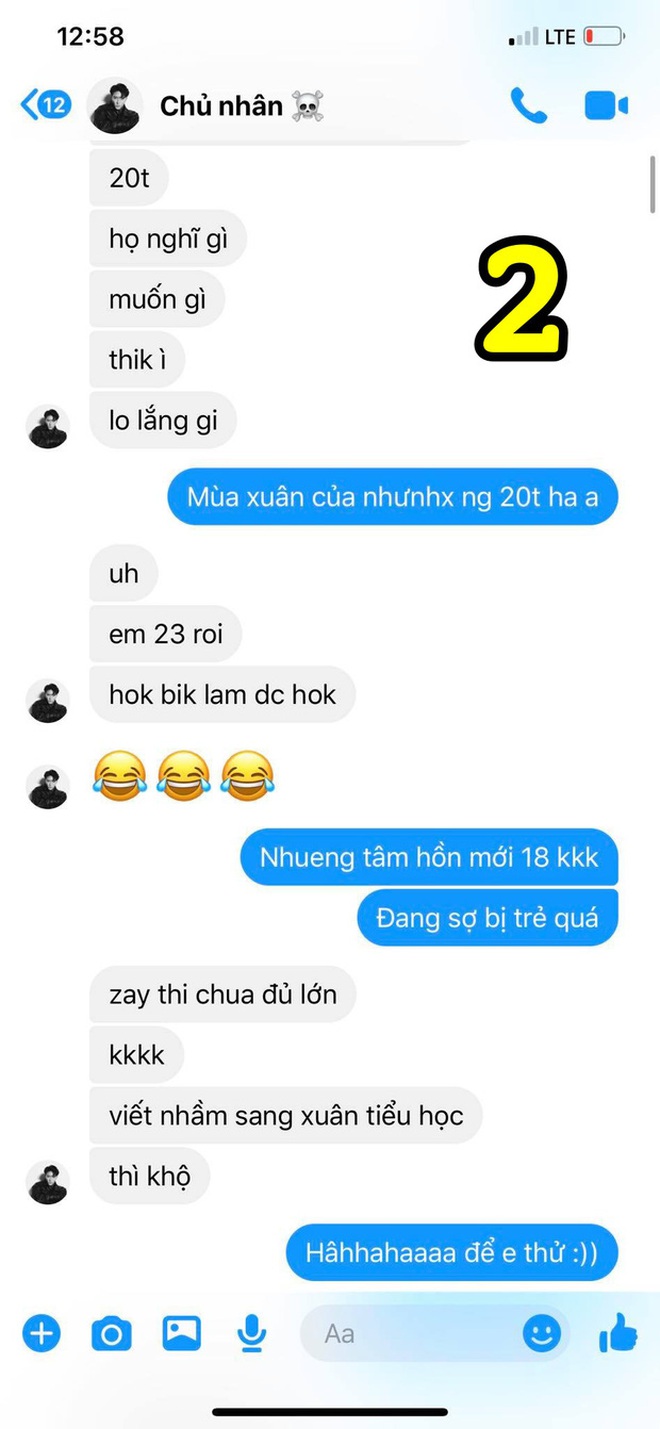Open the plus menu for more actions
Screen dimensions: 660x1429
coord(42,1333)
